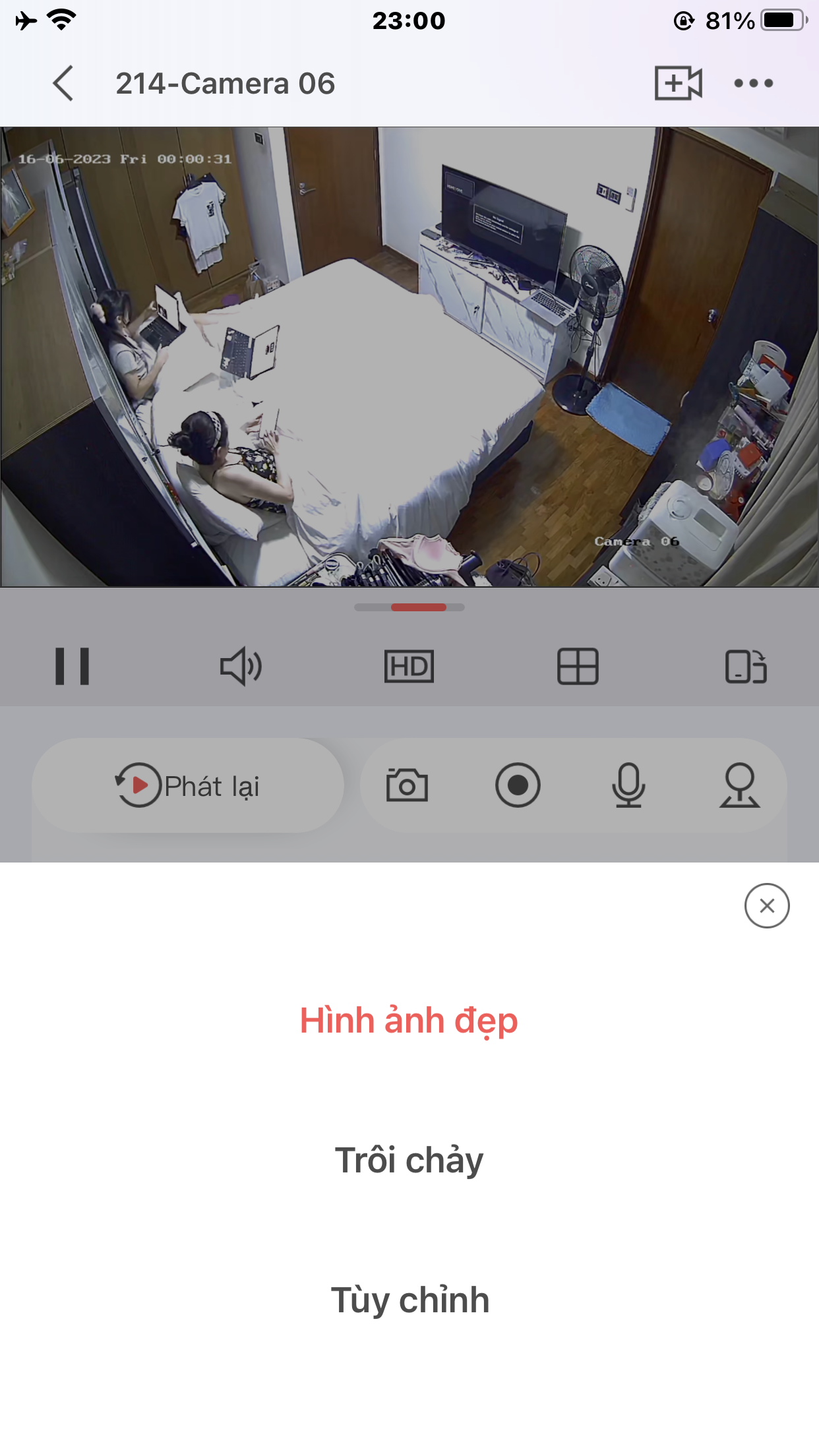Rotate to fullscreen landscape view
The height and width of the screenshot is (1456, 819).
[746, 667]
